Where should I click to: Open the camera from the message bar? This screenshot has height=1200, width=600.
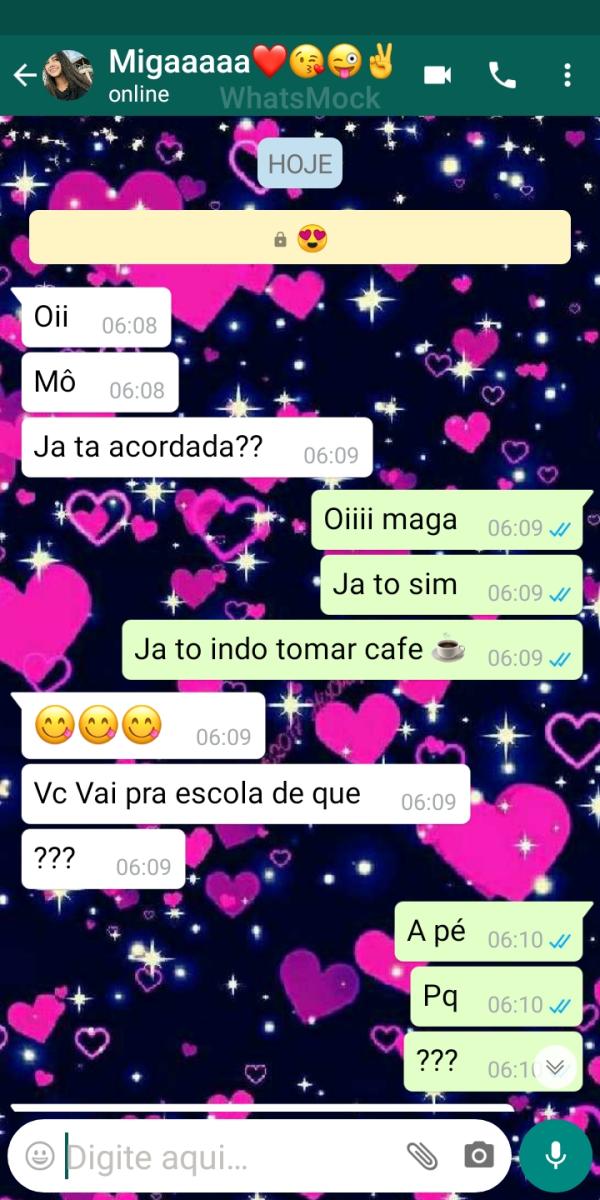(x=479, y=1157)
